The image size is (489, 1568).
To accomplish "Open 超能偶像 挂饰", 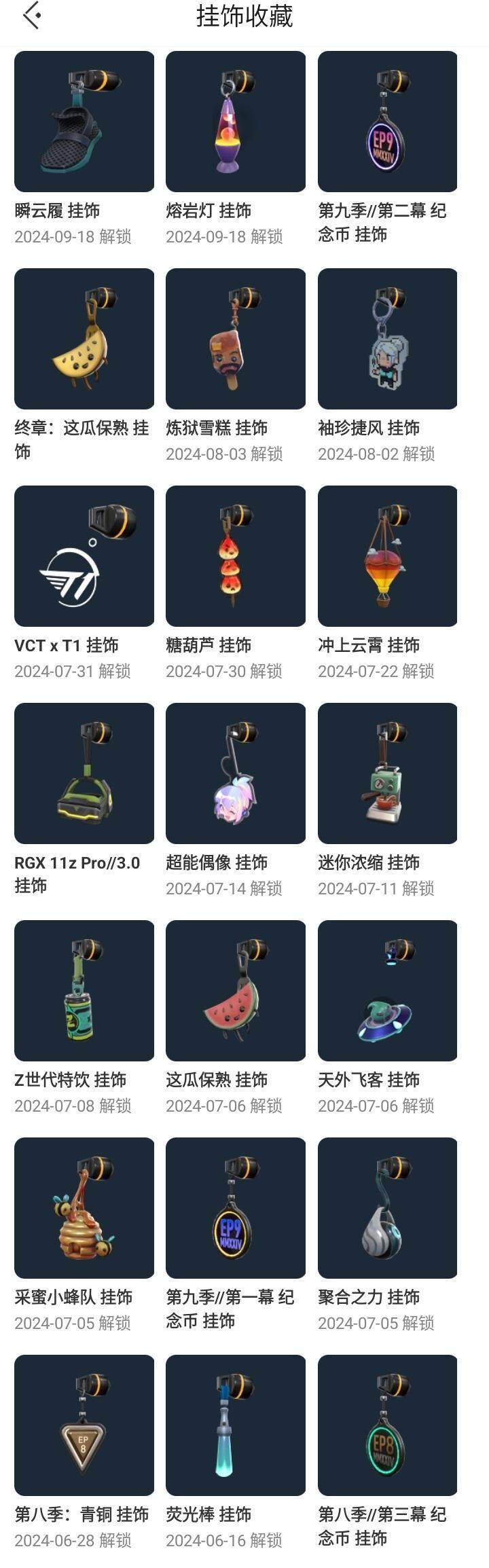I will tap(236, 773).
